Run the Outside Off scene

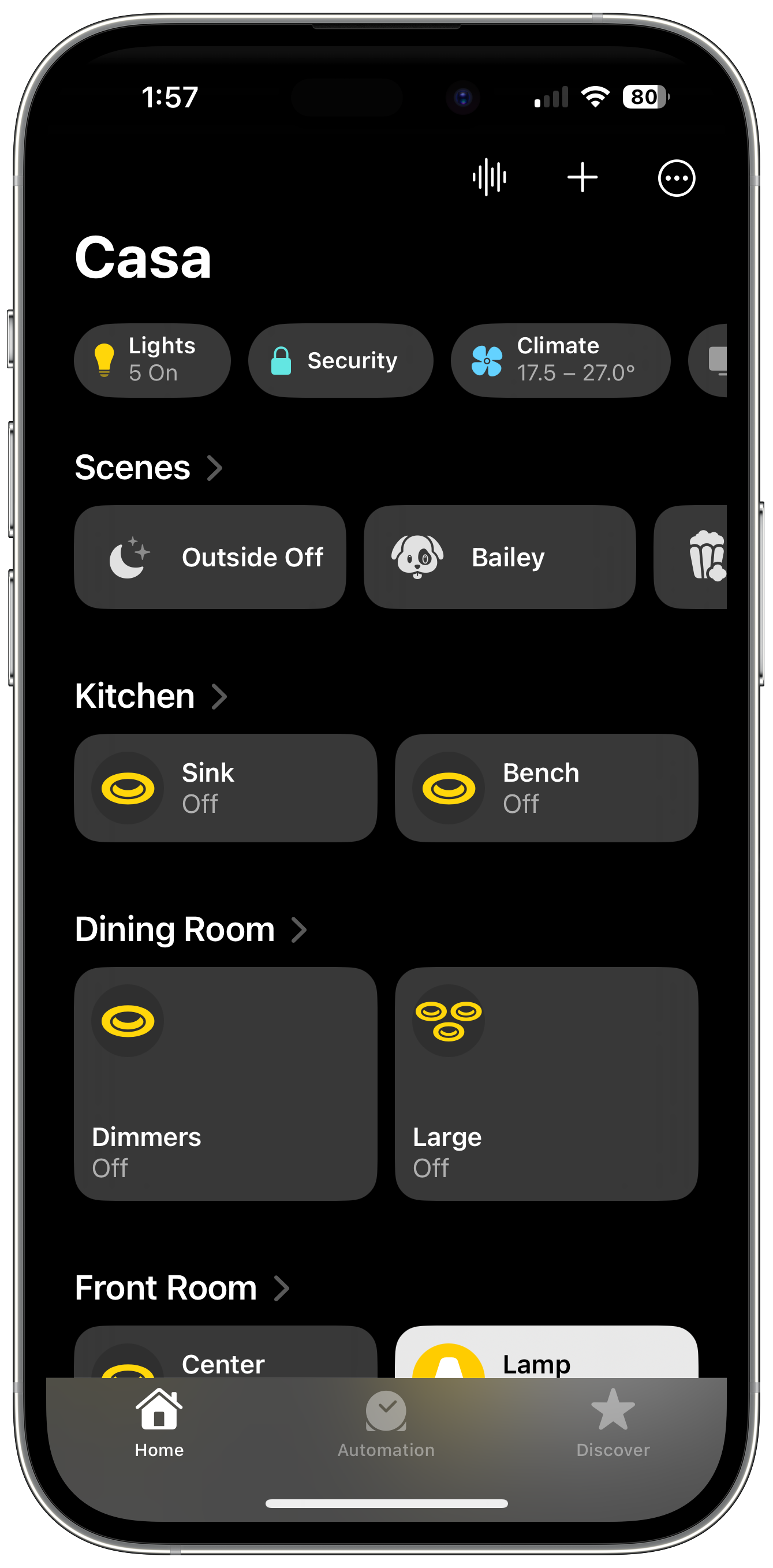coord(210,557)
